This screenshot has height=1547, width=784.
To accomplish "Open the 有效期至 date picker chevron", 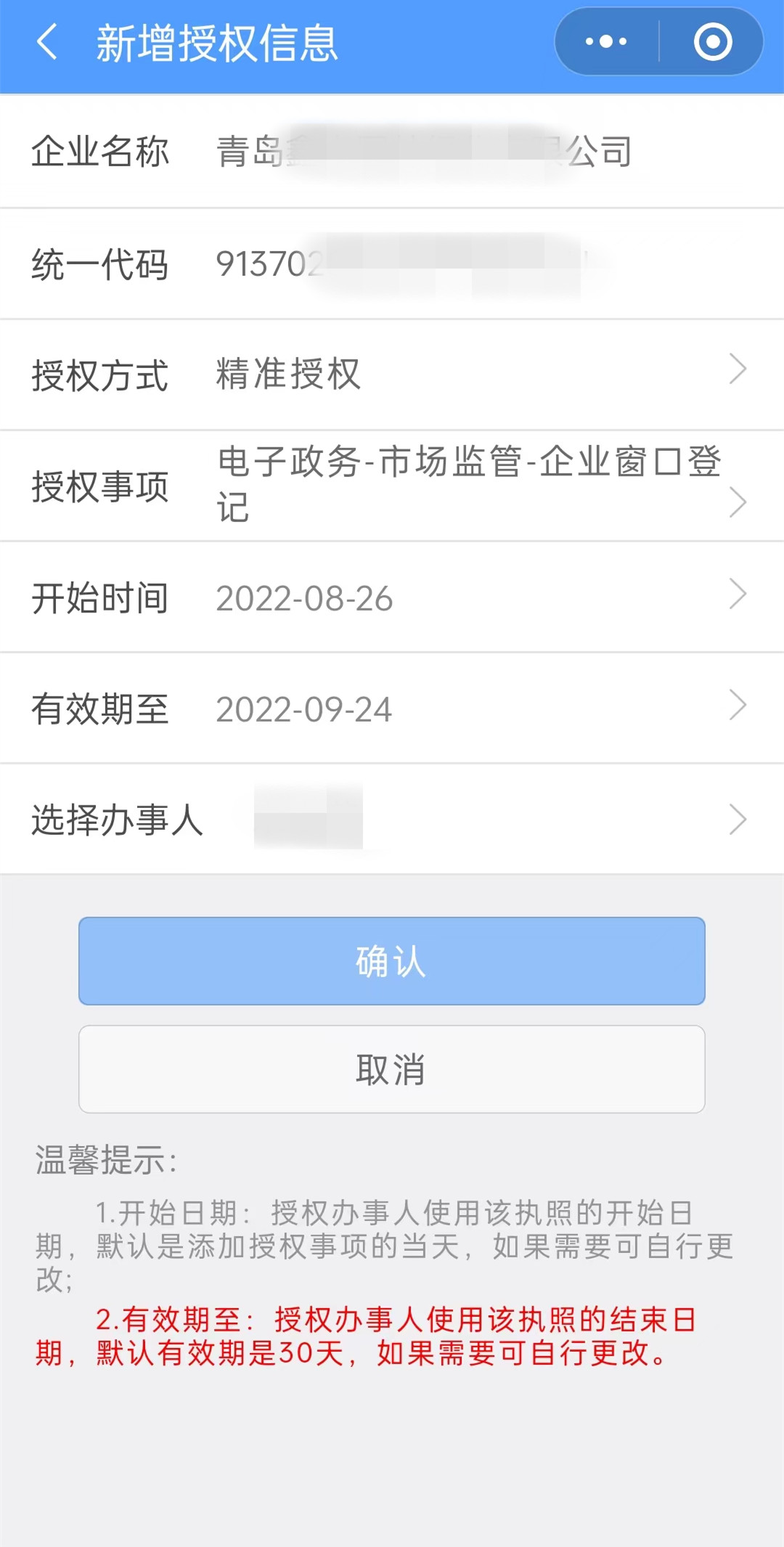I will pos(738,706).
